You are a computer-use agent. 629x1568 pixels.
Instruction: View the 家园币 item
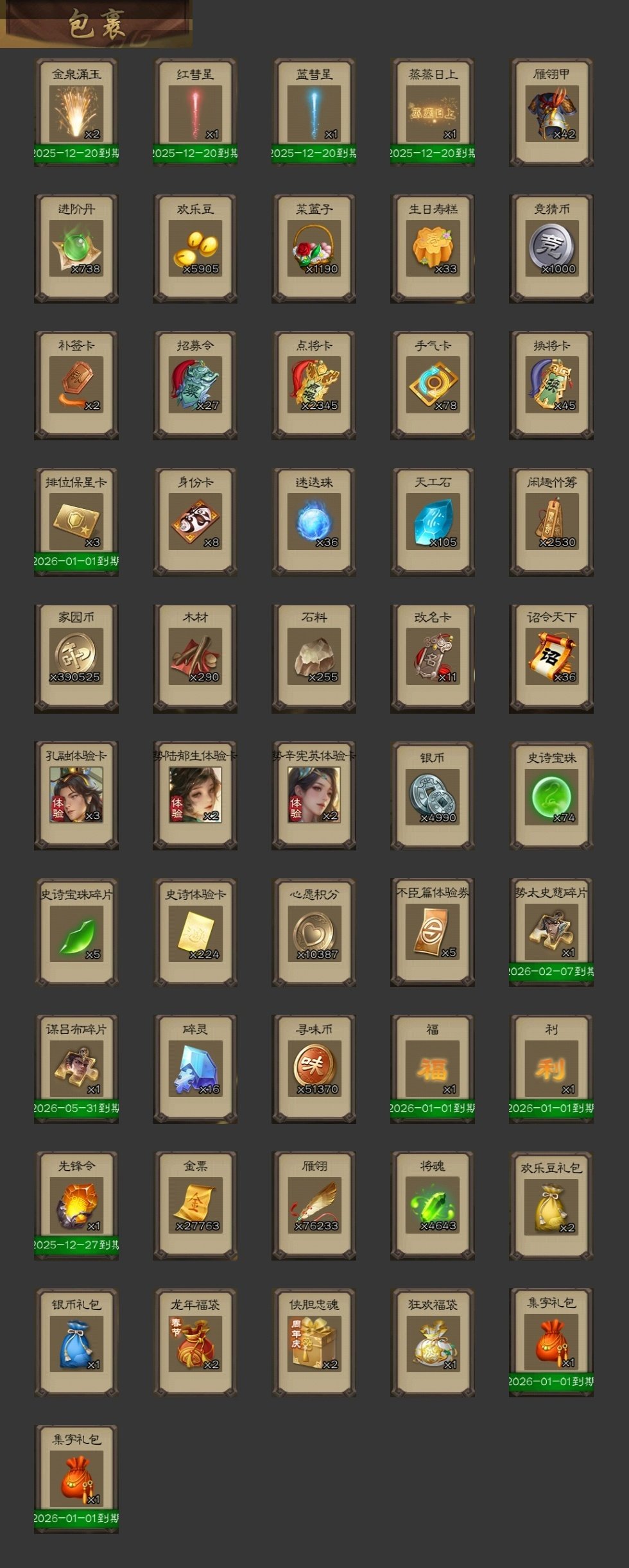[76, 657]
